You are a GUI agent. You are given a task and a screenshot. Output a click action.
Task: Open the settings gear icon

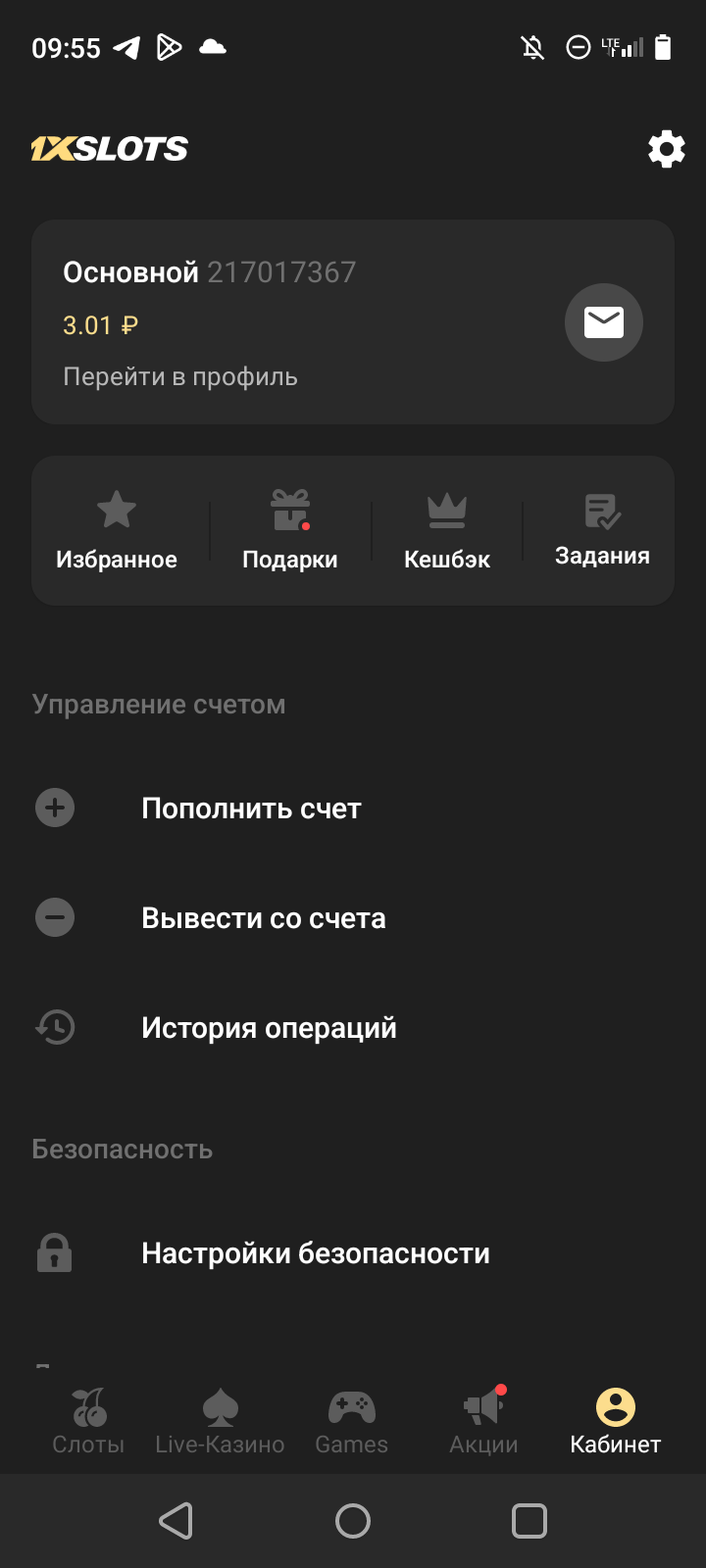click(x=666, y=149)
